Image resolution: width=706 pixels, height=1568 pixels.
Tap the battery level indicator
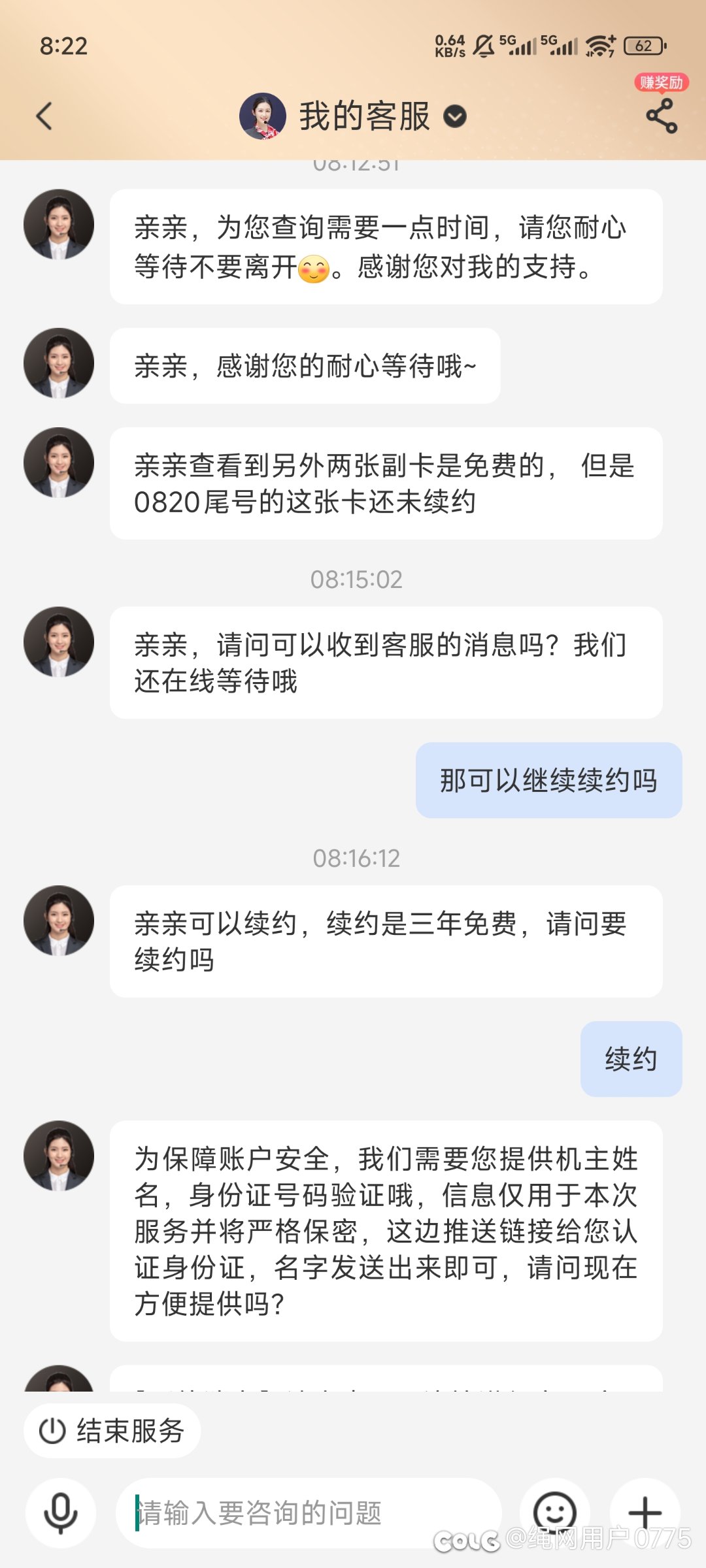pos(642,46)
